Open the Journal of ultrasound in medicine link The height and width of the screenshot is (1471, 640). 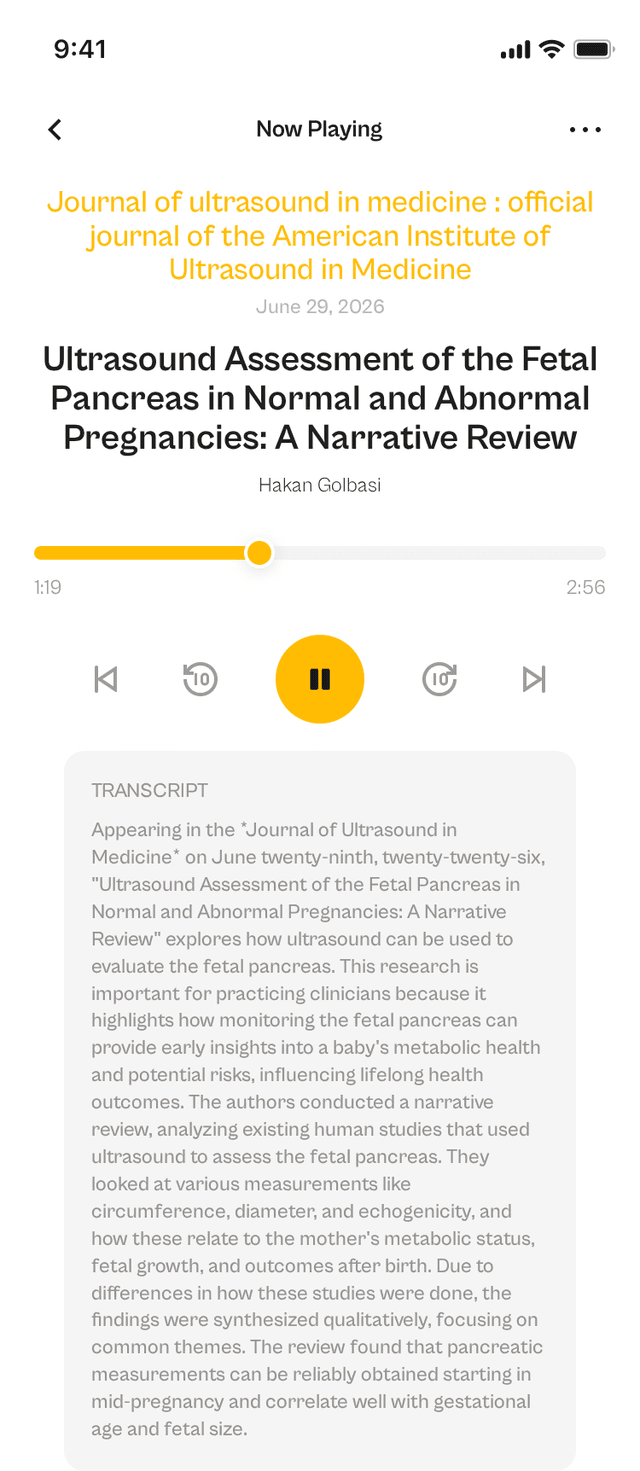(320, 235)
